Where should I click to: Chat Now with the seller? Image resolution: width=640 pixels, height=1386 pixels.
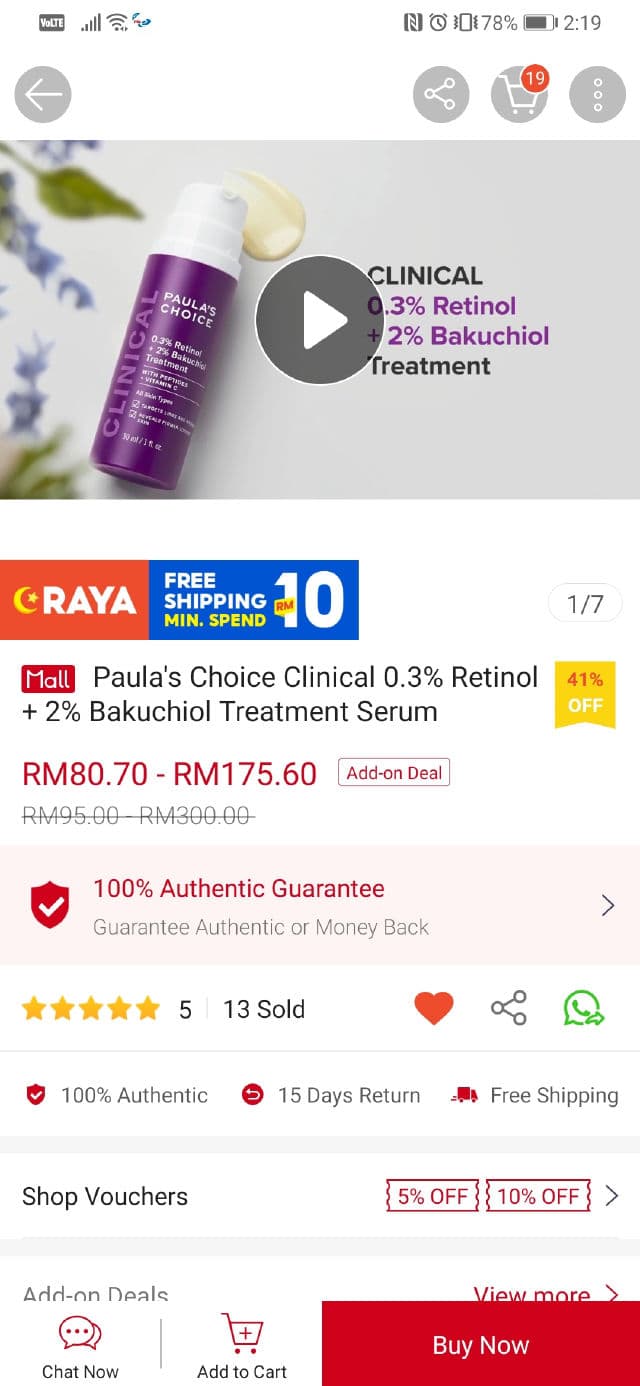(x=80, y=1346)
